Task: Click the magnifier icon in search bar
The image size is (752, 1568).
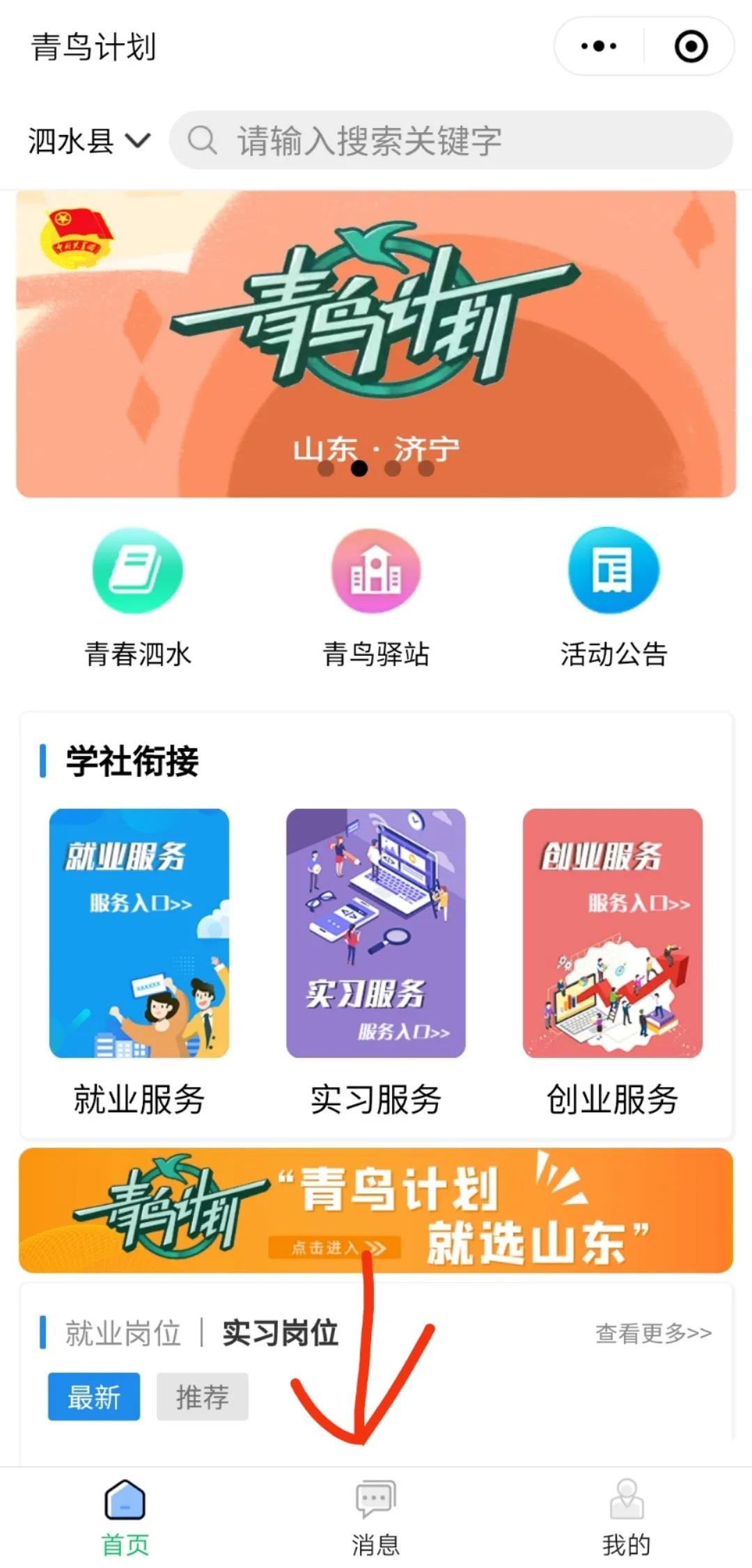Action: click(203, 141)
